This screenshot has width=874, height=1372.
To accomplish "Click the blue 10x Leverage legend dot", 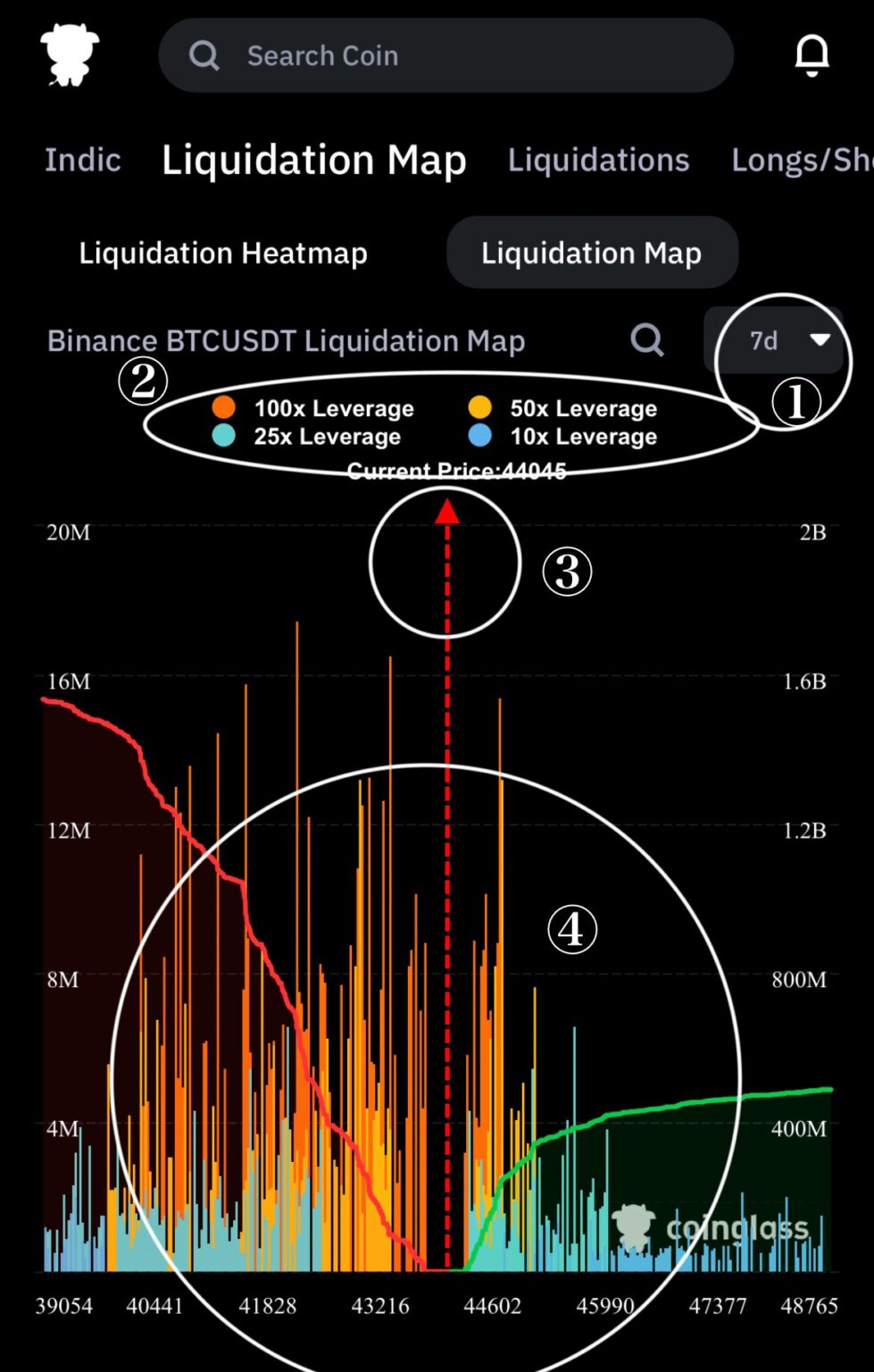I will click(x=480, y=437).
